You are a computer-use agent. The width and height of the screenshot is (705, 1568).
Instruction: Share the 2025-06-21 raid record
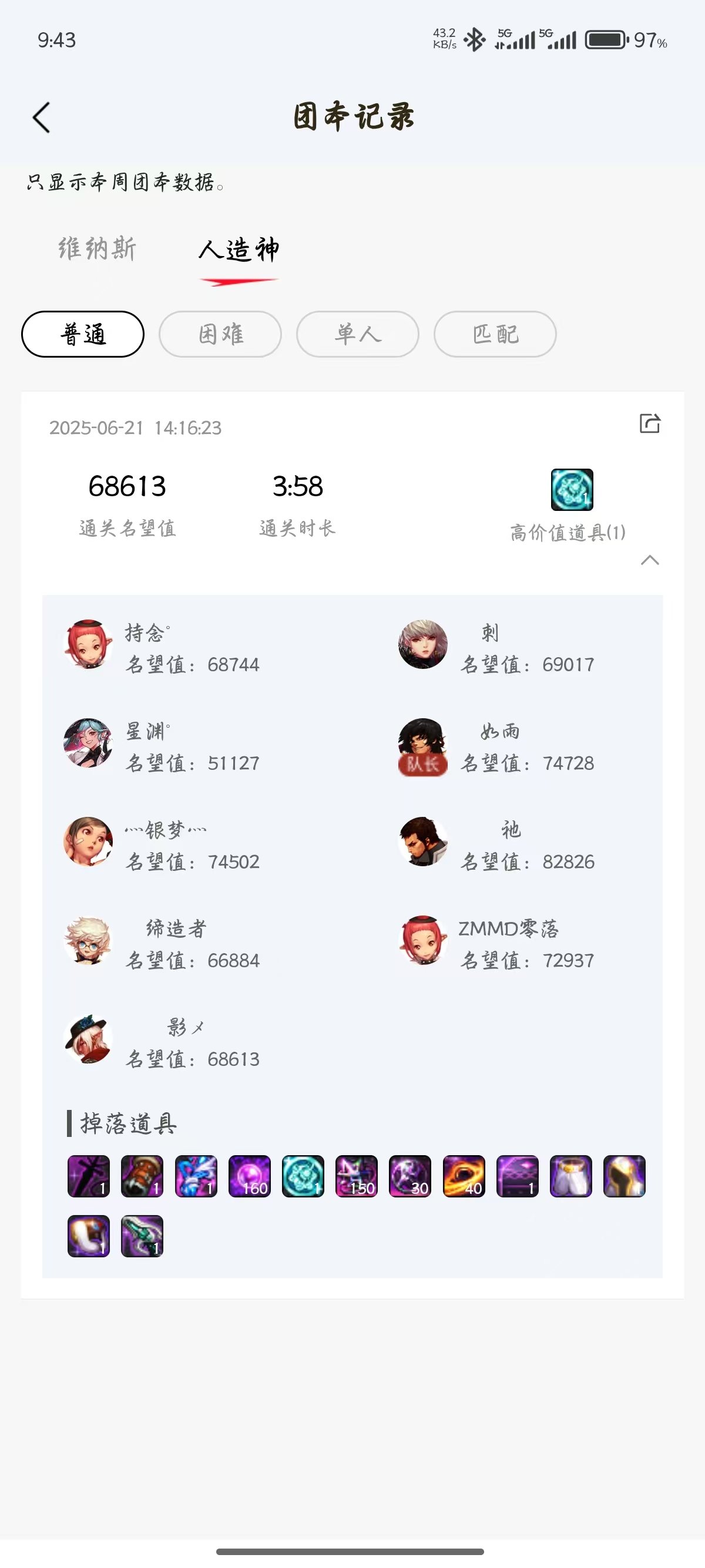pos(650,423)
